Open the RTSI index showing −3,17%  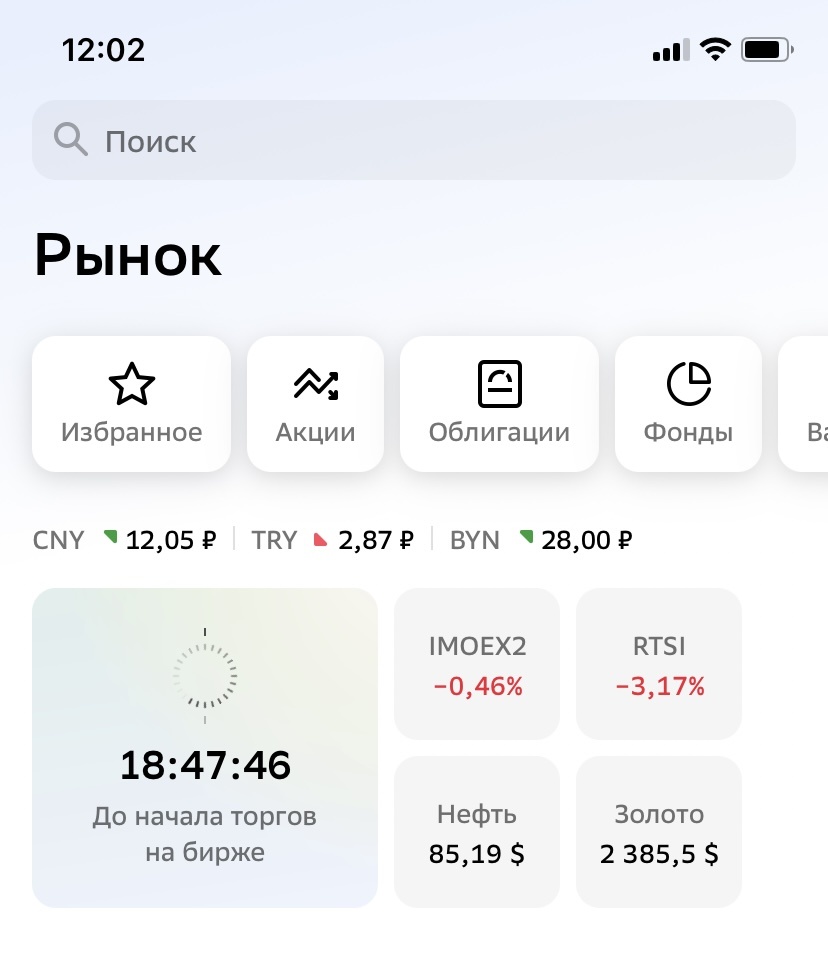pyautogui.click(x=659, y=663)
